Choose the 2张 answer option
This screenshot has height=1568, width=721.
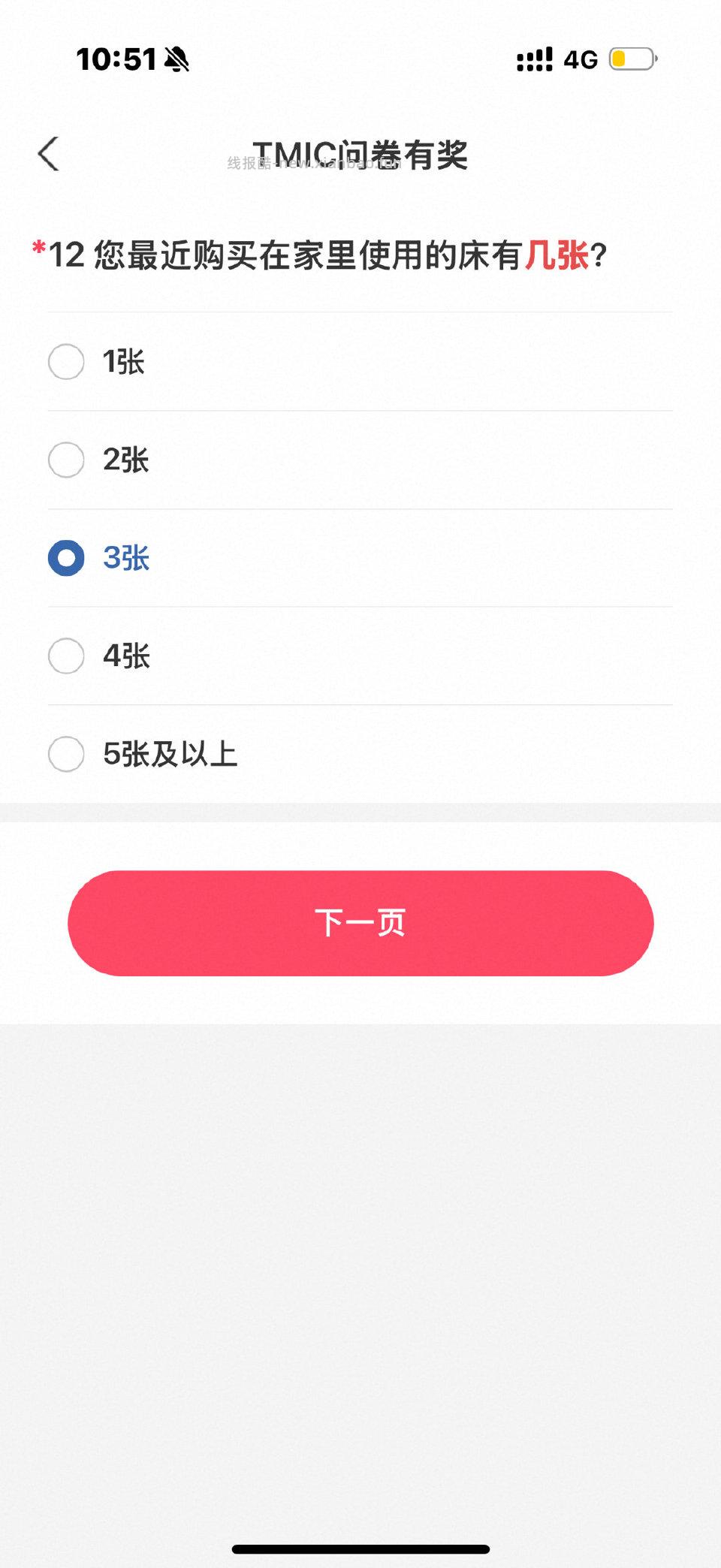[x=66, y=460]
